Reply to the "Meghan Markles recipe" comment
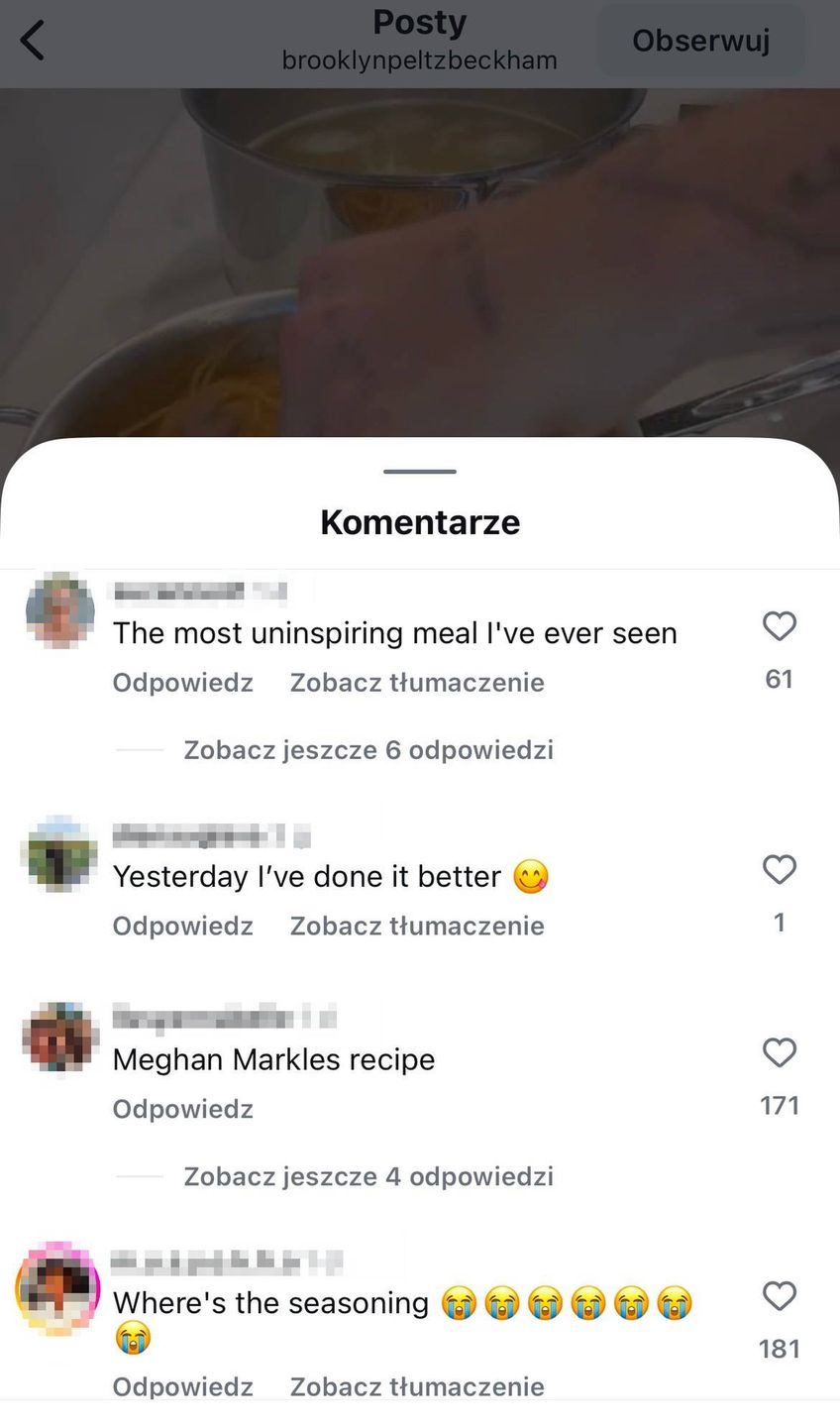840x1426 pixels. point(182,1109)
